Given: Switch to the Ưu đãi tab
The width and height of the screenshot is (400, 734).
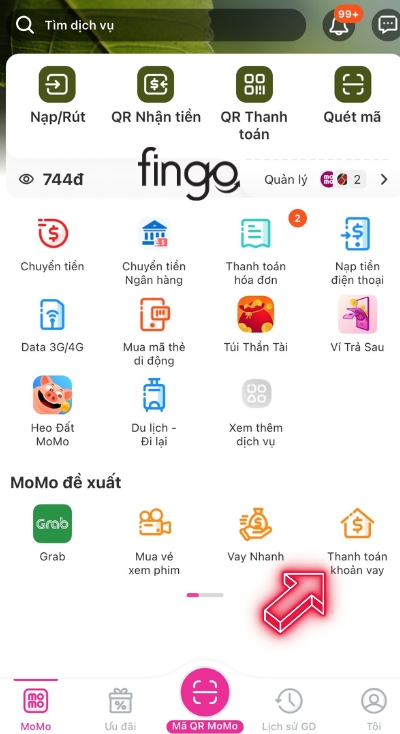Looking at the screenshot, I should point(120,709).
